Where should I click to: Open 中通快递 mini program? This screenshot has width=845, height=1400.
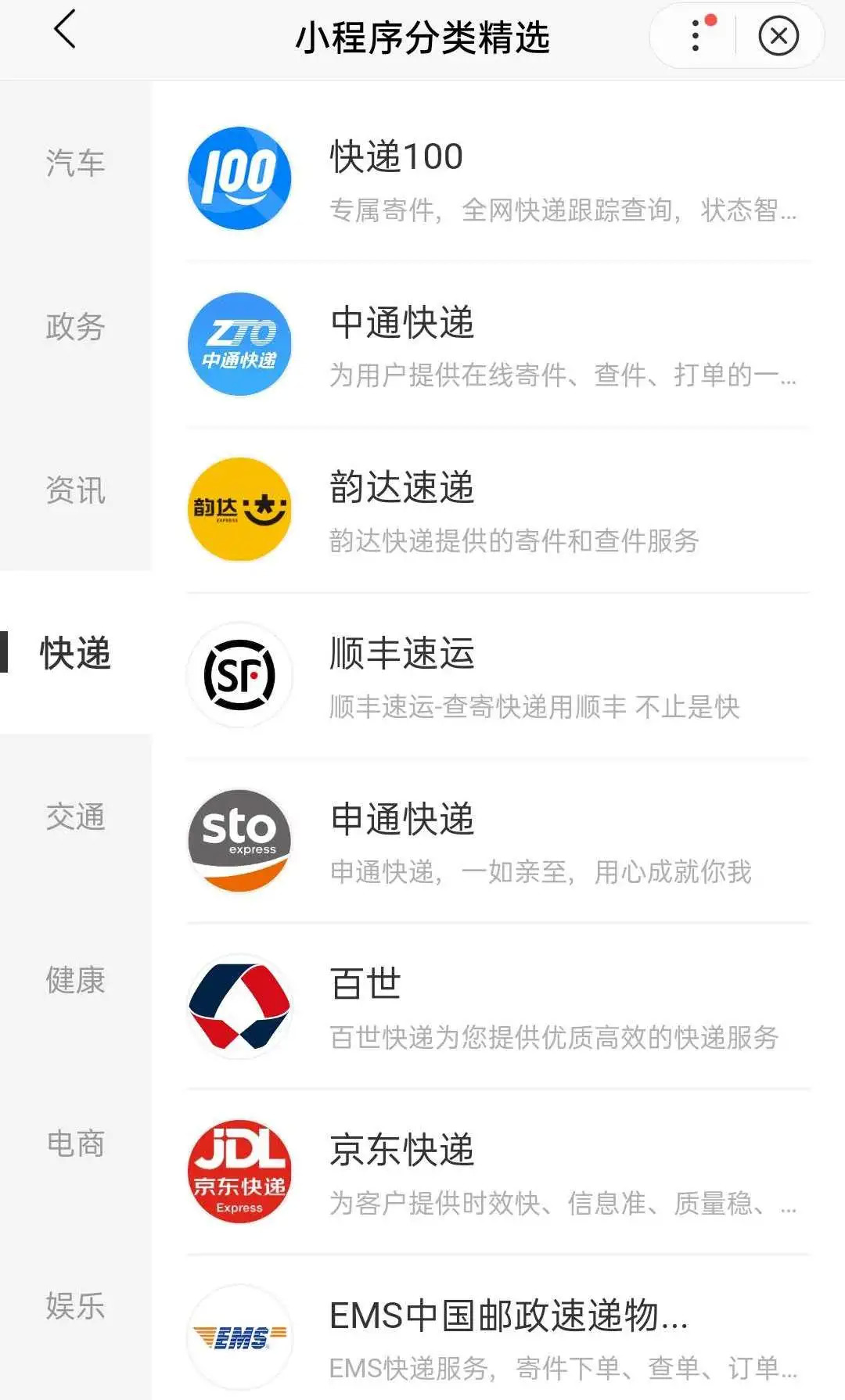click(498, 344)
